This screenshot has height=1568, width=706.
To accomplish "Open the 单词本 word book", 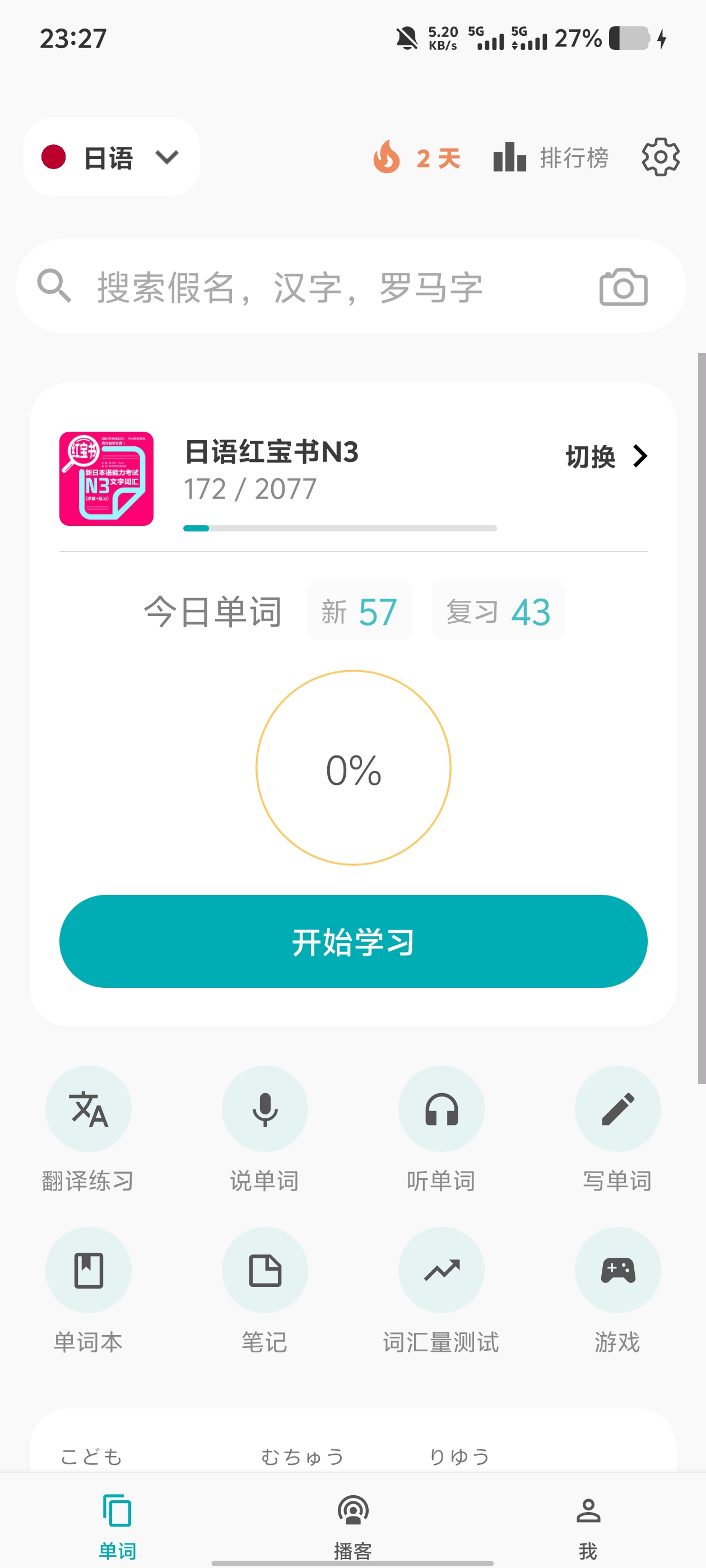I will [x=89, y=1290].
